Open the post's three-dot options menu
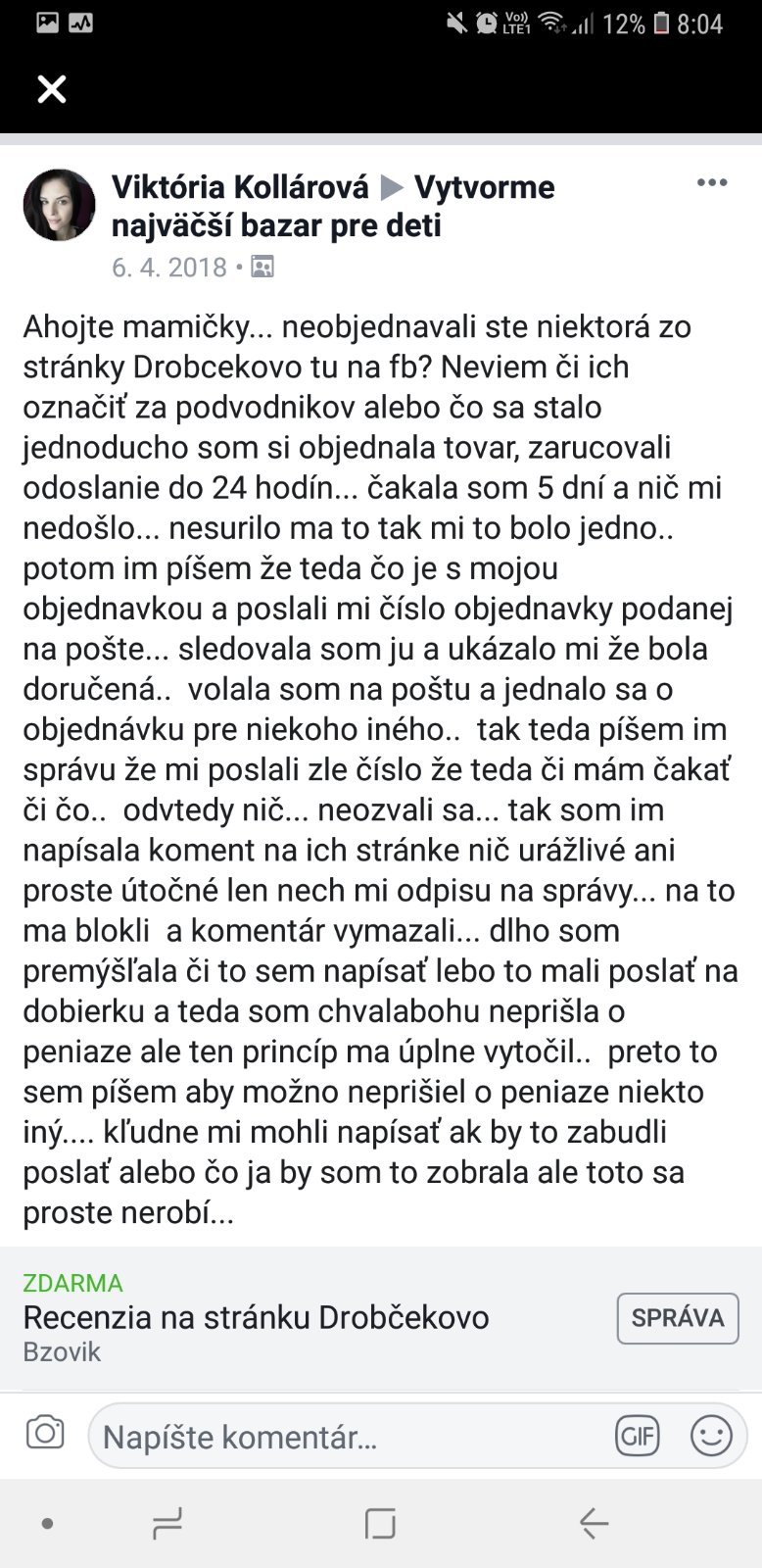Screen dimensions: 762x1568 pos(711,183)
